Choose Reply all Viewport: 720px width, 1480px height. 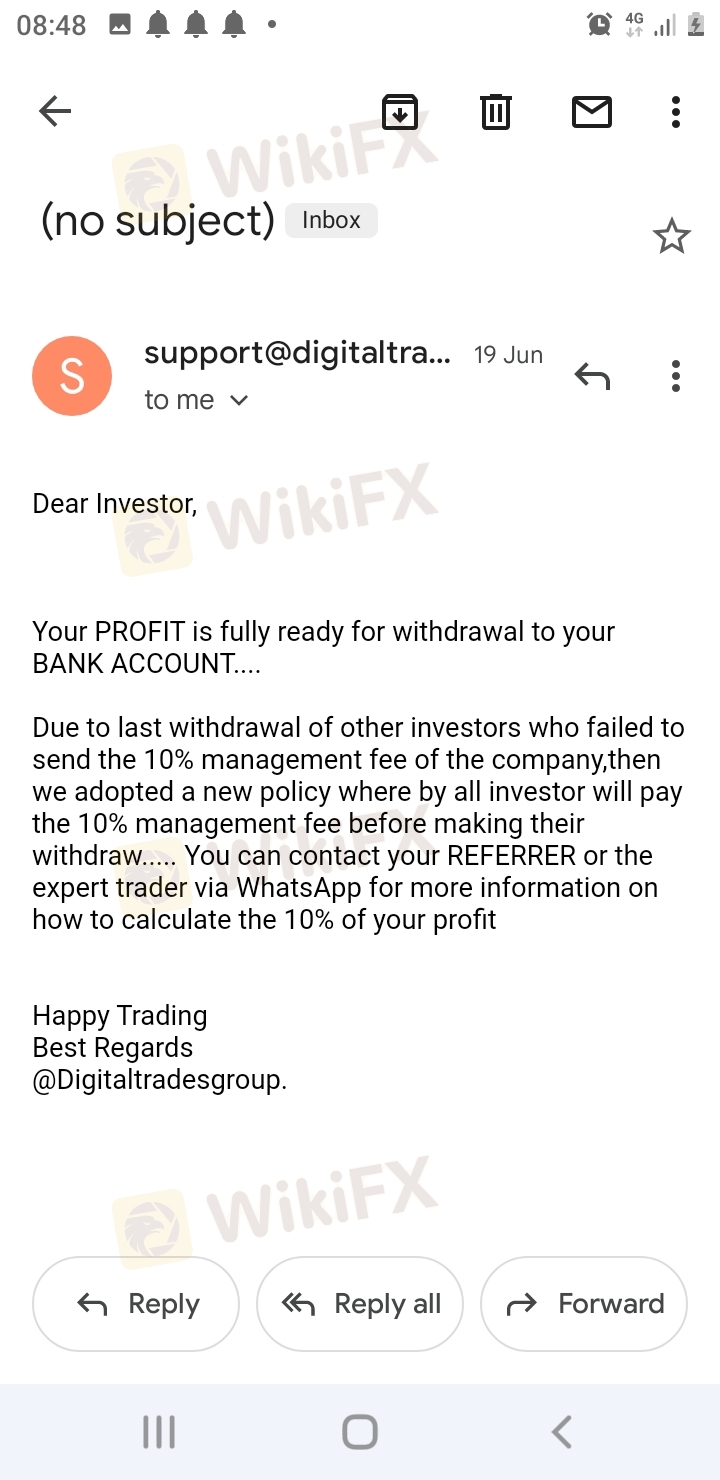pos(360,1304)
